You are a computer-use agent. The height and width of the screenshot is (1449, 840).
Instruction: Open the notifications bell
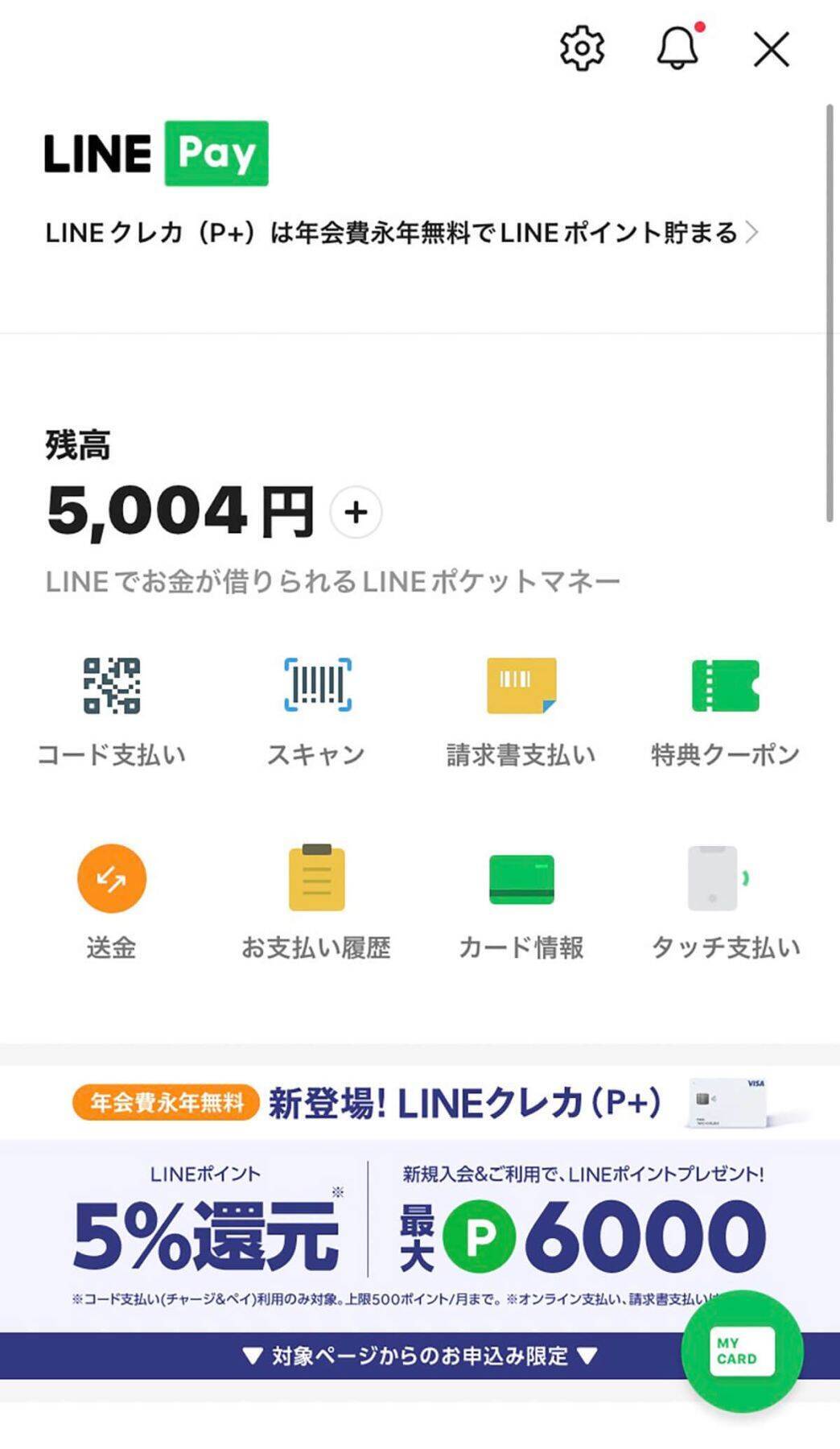[x=677, y=49]
